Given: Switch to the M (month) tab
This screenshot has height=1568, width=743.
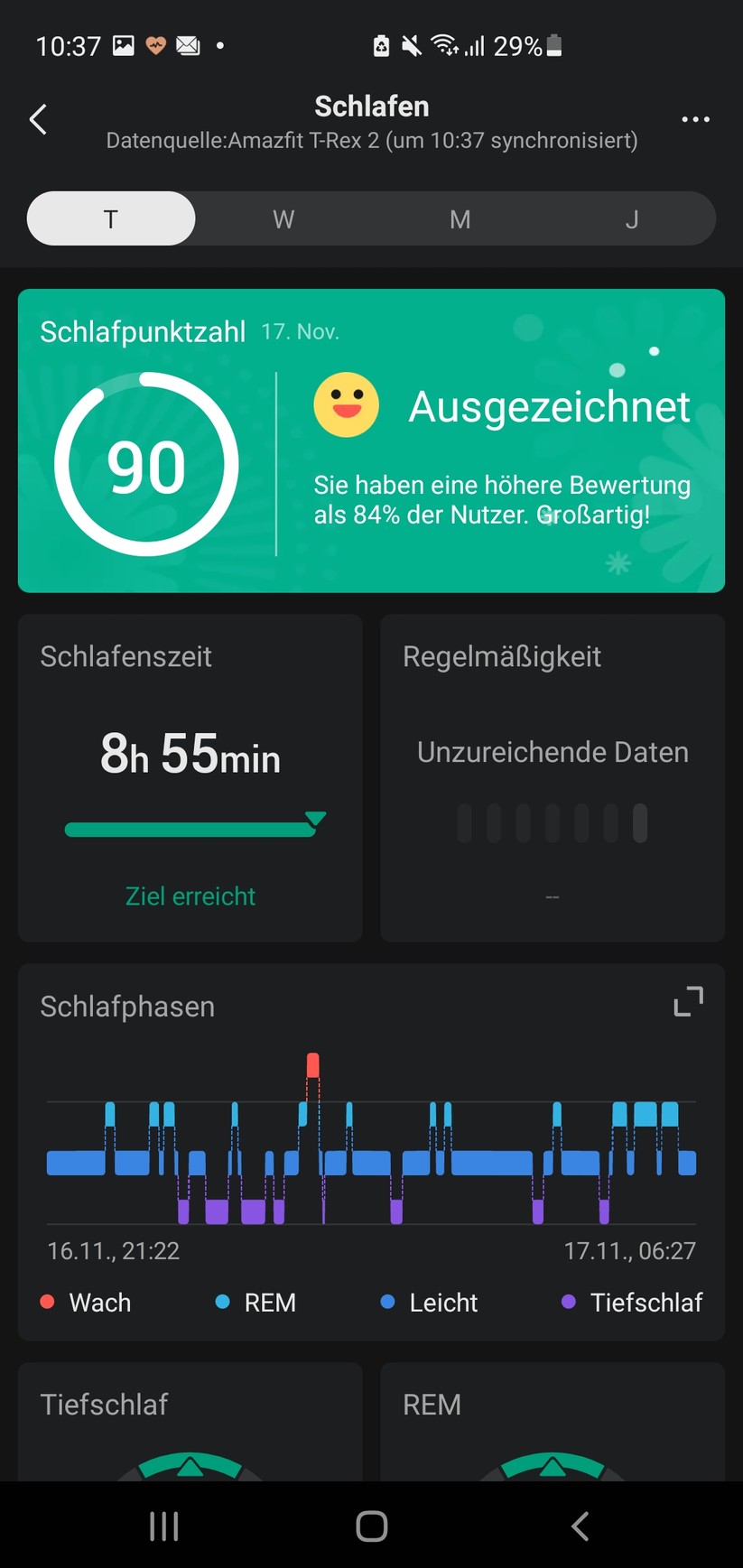Looking at the screenshot, I should point(460,219).
